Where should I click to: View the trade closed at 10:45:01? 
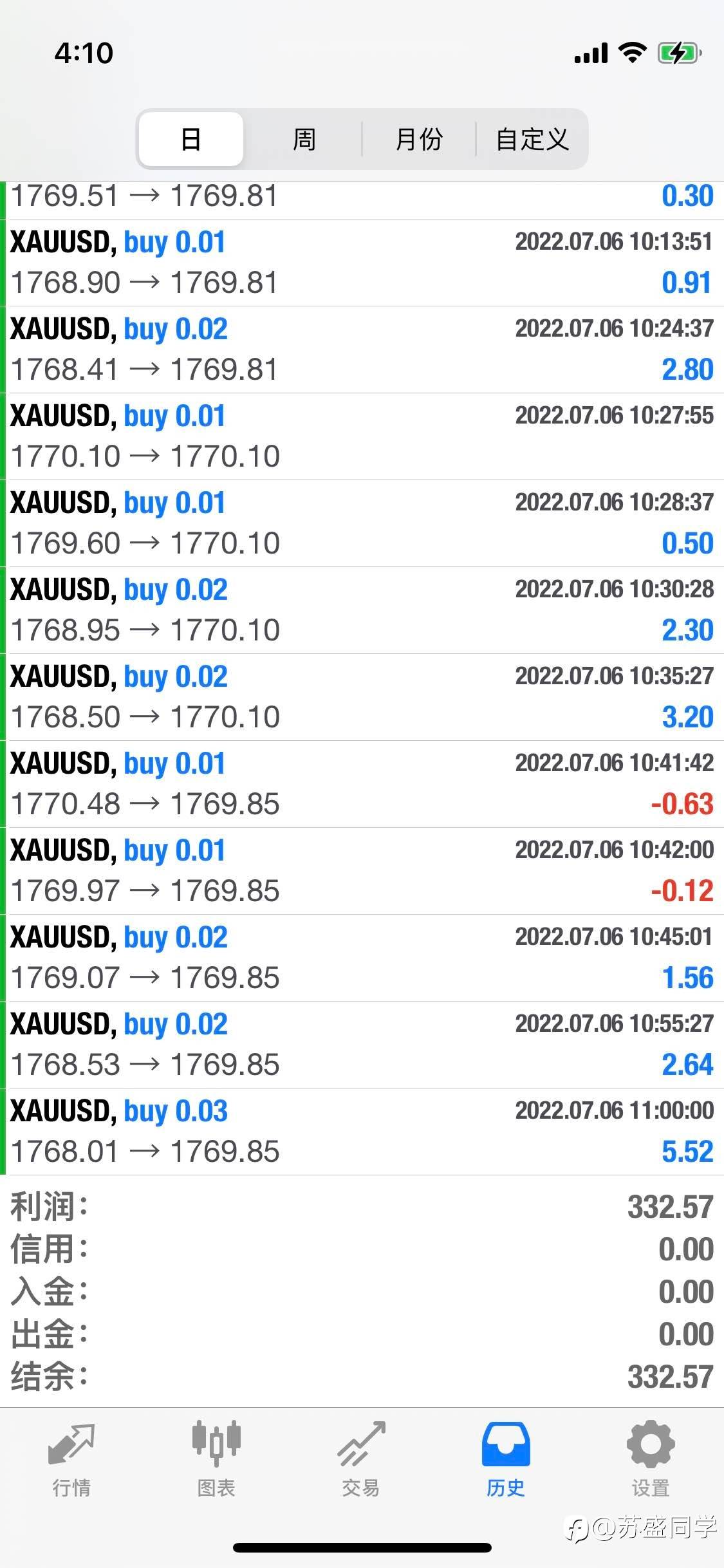pos(362,958)
